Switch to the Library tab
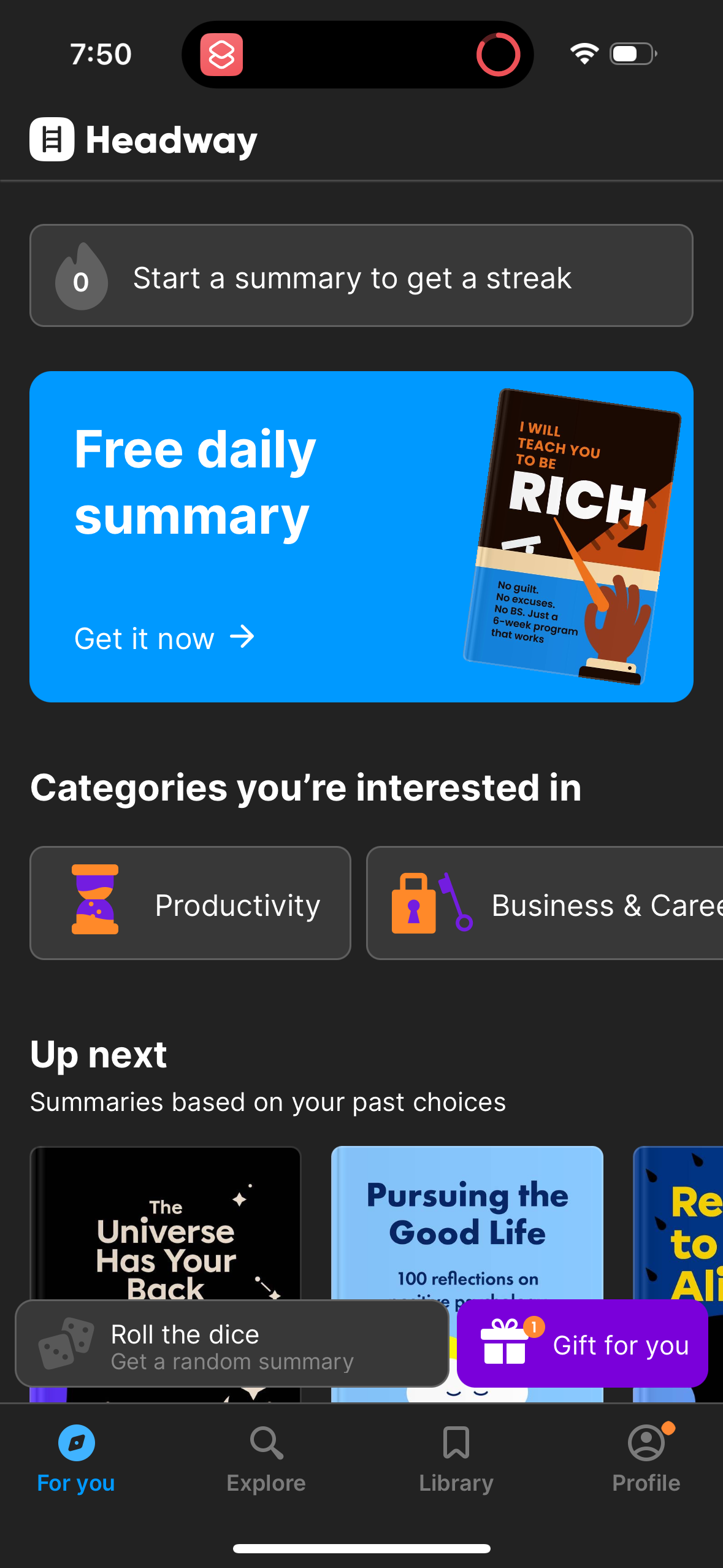 pos(456,1460)
